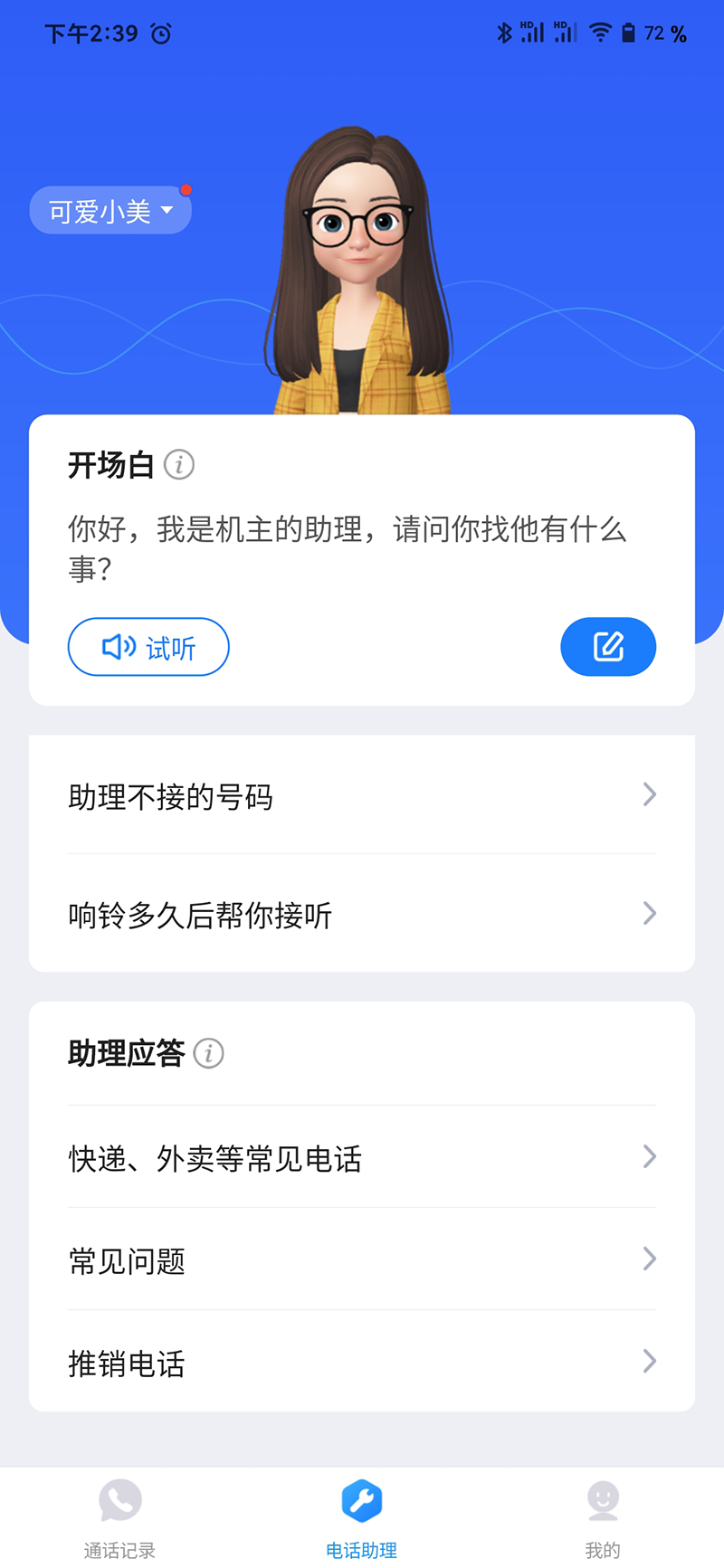Open 响铃多久后帮你接听 setting
The width and height of the screenshot is (724, 1568).
[x=362, y=915]
